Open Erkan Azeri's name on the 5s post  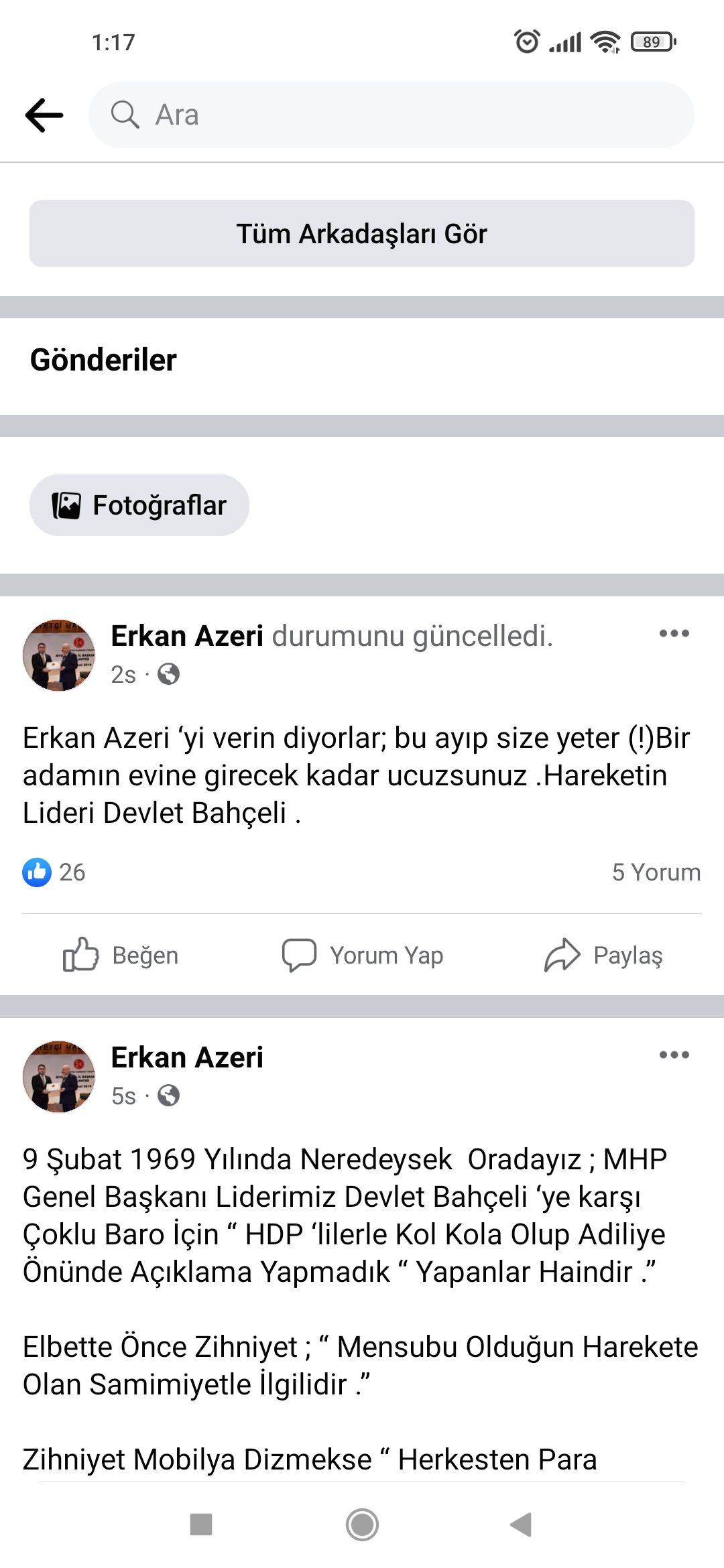click(187, 1057)
